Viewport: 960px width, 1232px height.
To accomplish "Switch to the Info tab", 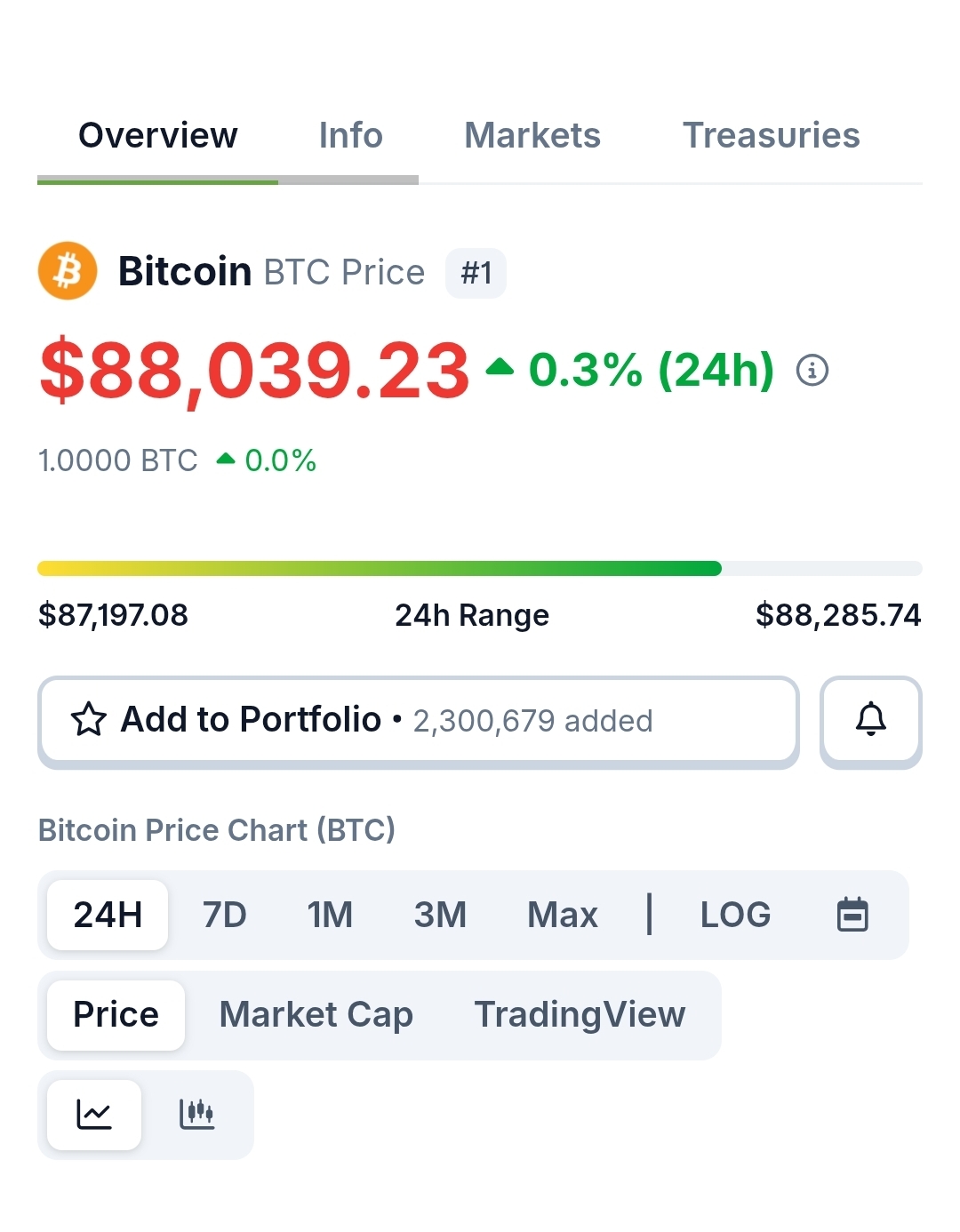I will [350, 136].
